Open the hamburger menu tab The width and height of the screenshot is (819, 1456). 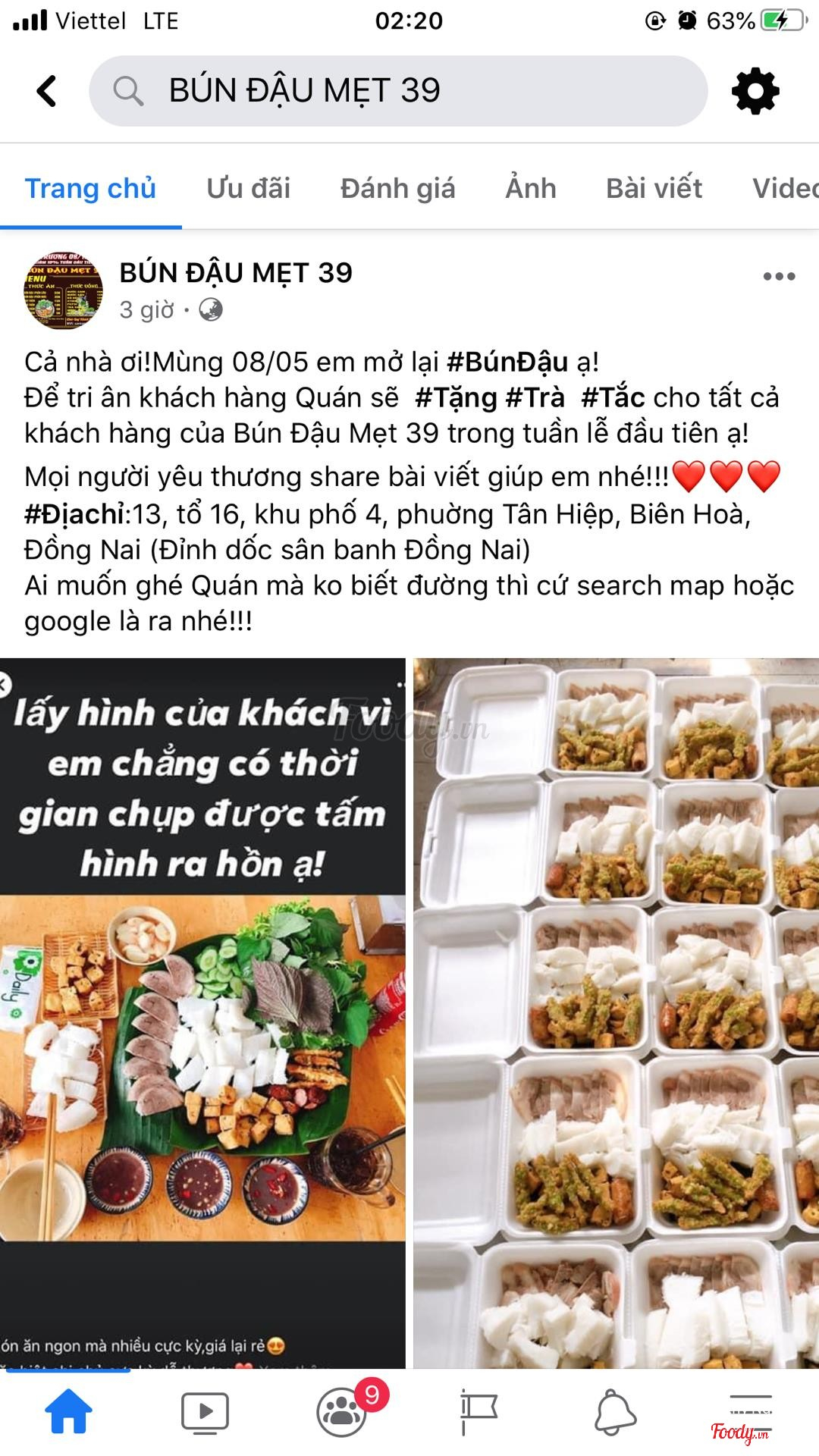[x=751, y=1412]
